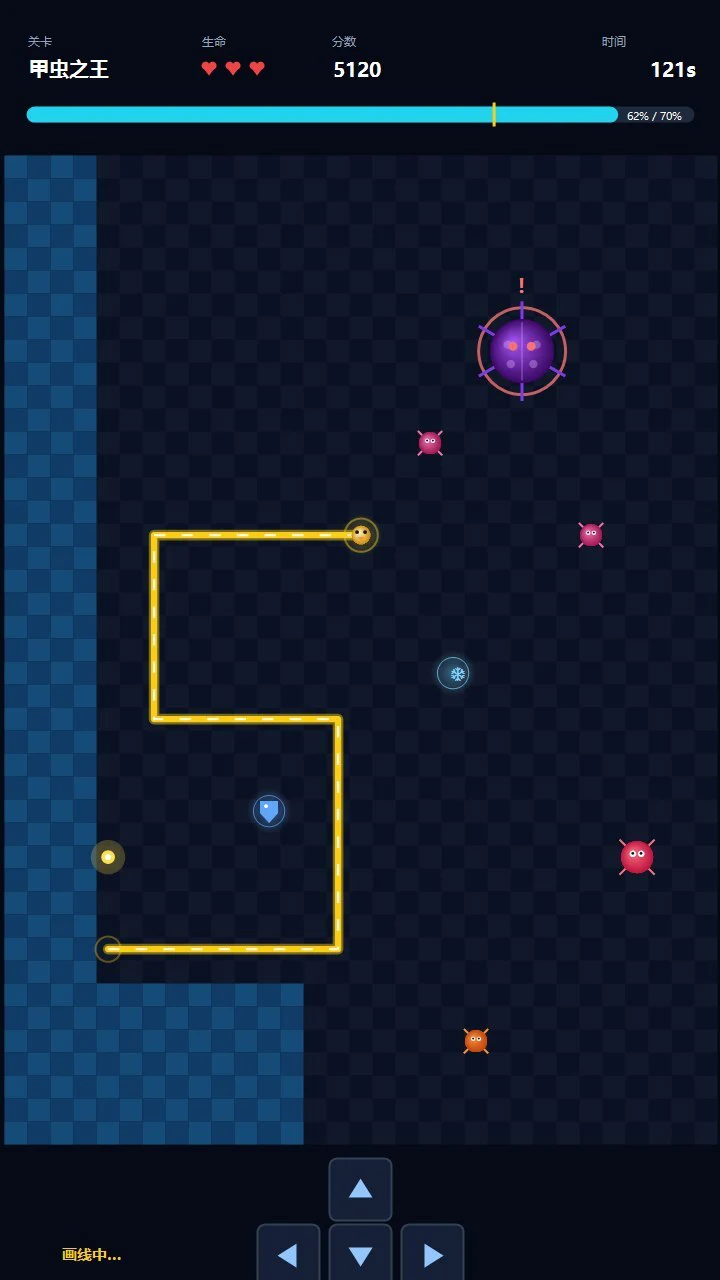
Task: Tap the up arrow button
Action: pos(360,1189)
